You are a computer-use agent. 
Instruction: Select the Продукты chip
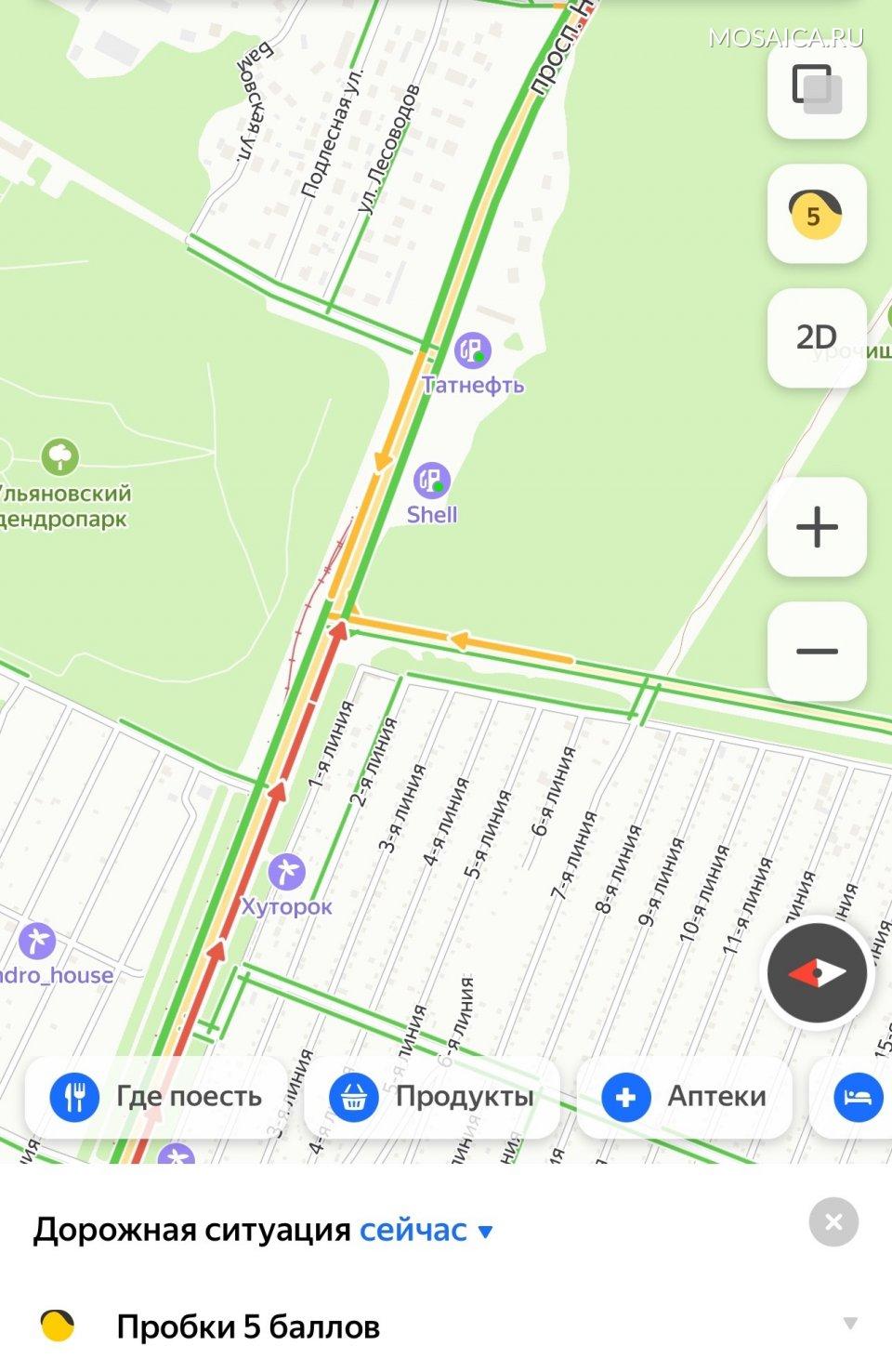[432, 1097]
